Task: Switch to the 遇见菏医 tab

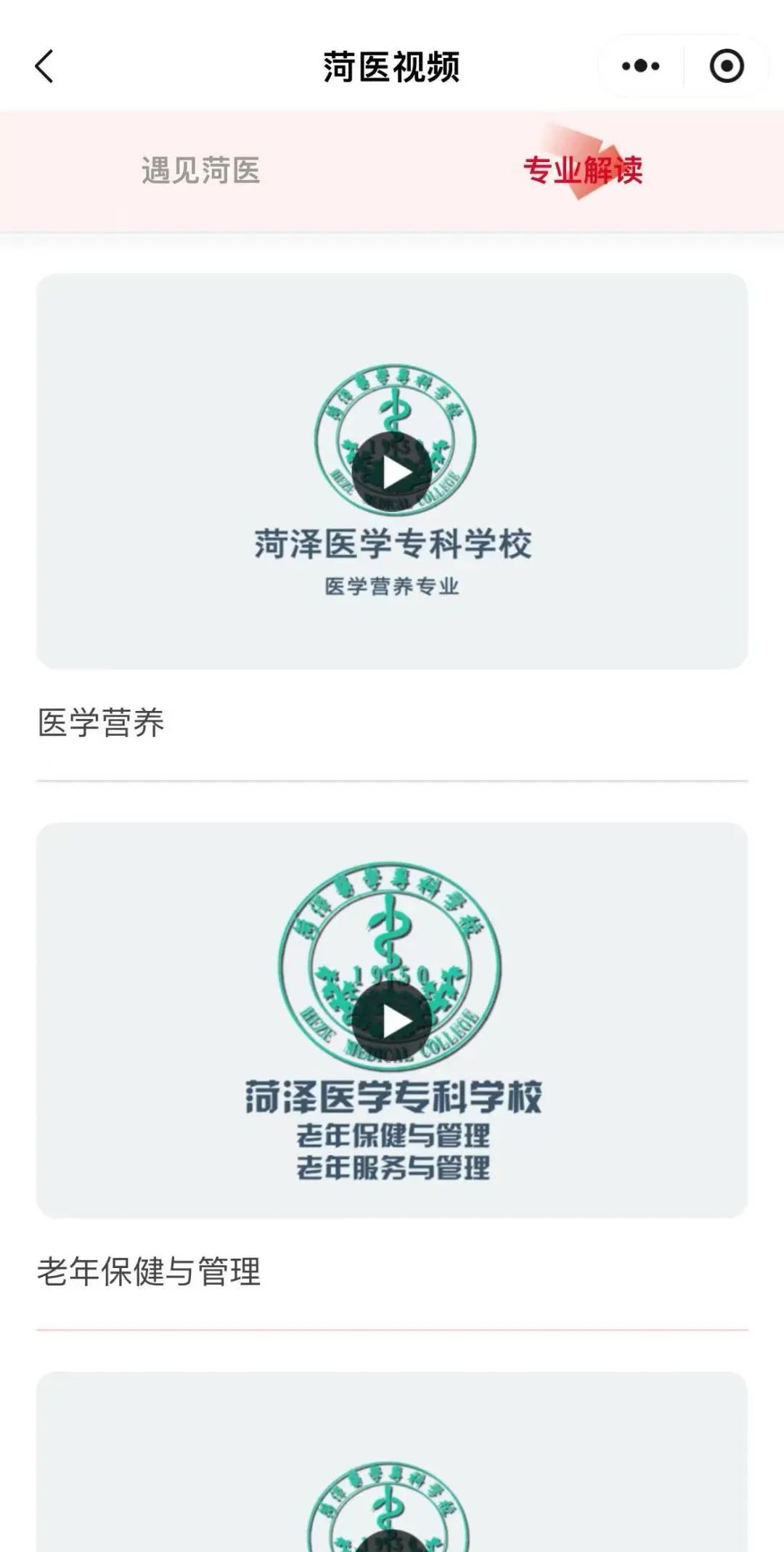Action: [x=200, y=171]
